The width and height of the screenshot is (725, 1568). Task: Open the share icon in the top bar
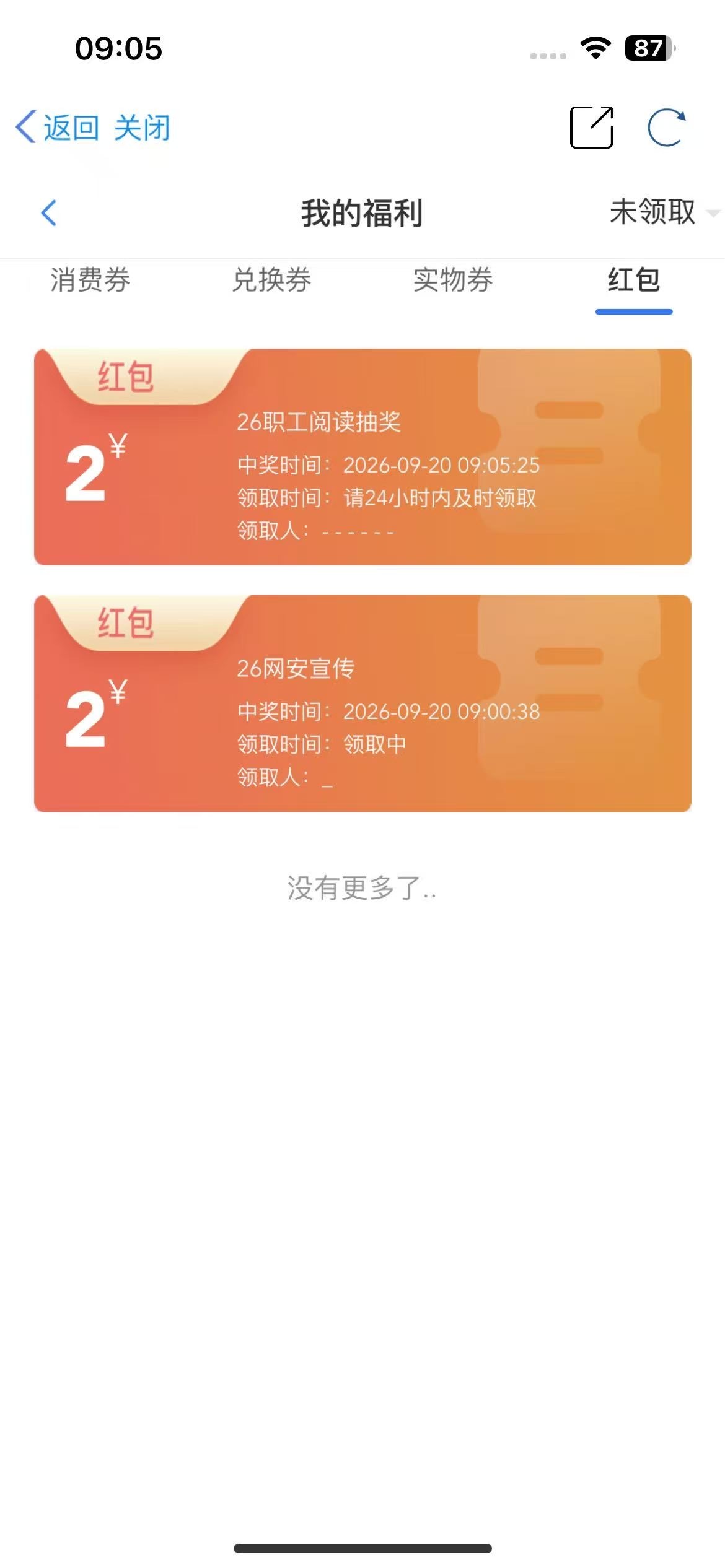pyautogui.click(x=591, y=127)
